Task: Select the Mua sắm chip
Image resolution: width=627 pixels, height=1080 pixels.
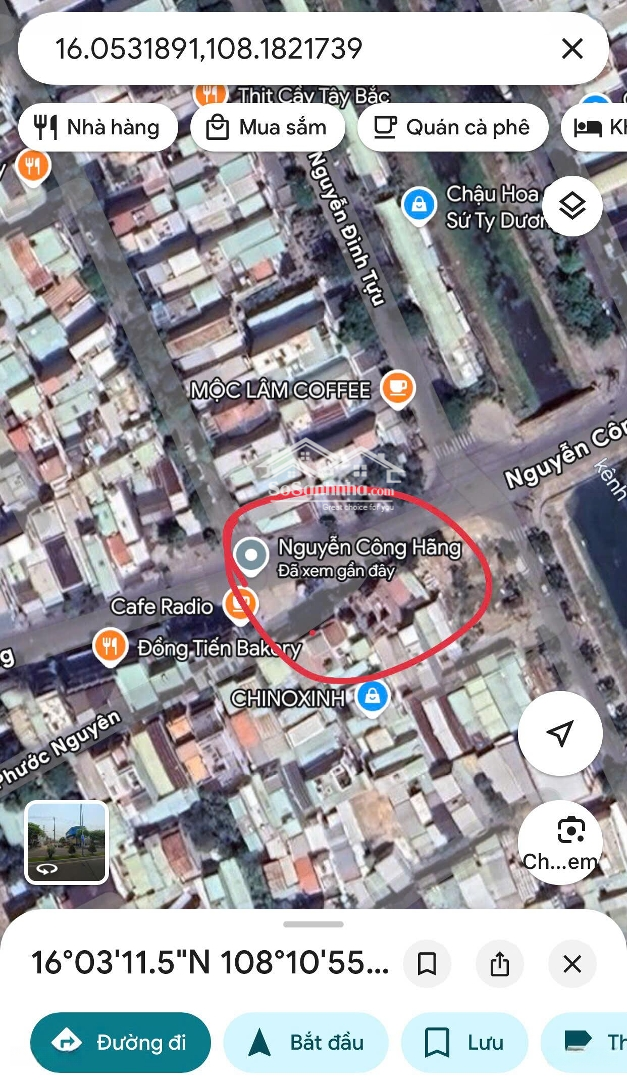Action: [267, 127]
